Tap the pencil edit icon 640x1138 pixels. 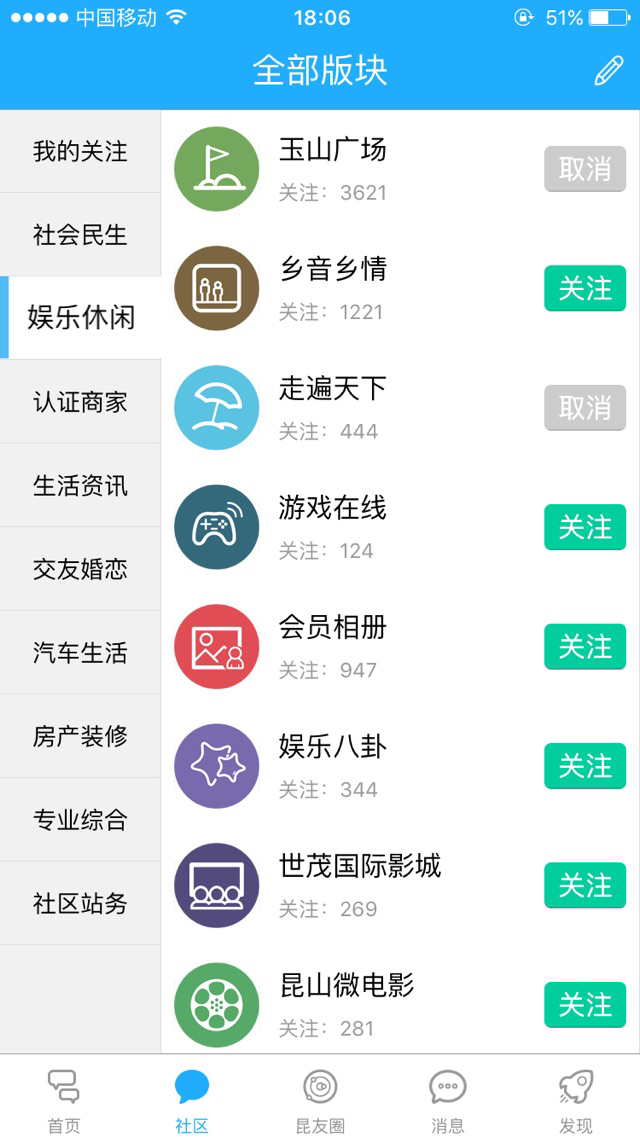(x=609, y=70)
